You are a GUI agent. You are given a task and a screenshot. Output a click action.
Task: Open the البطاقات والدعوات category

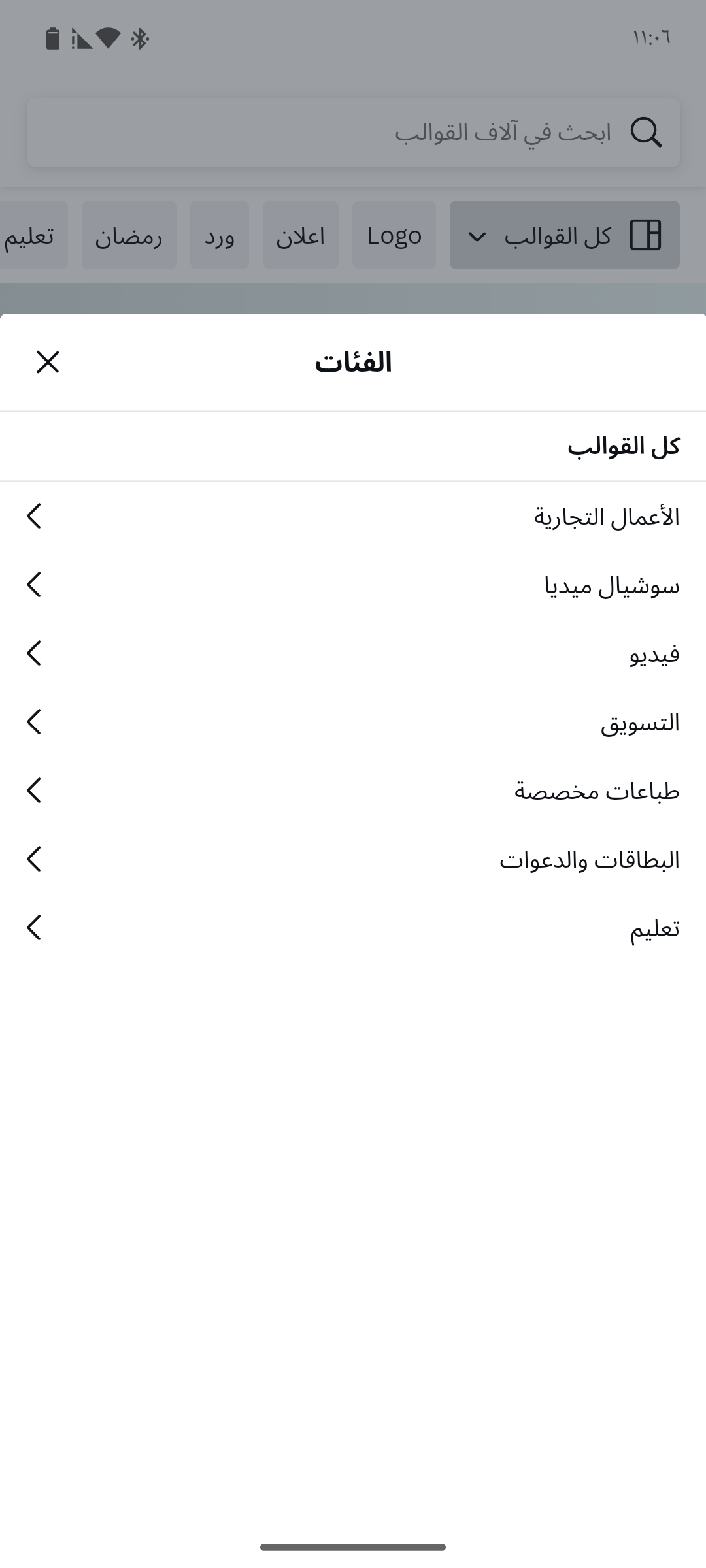click(353, 859)
